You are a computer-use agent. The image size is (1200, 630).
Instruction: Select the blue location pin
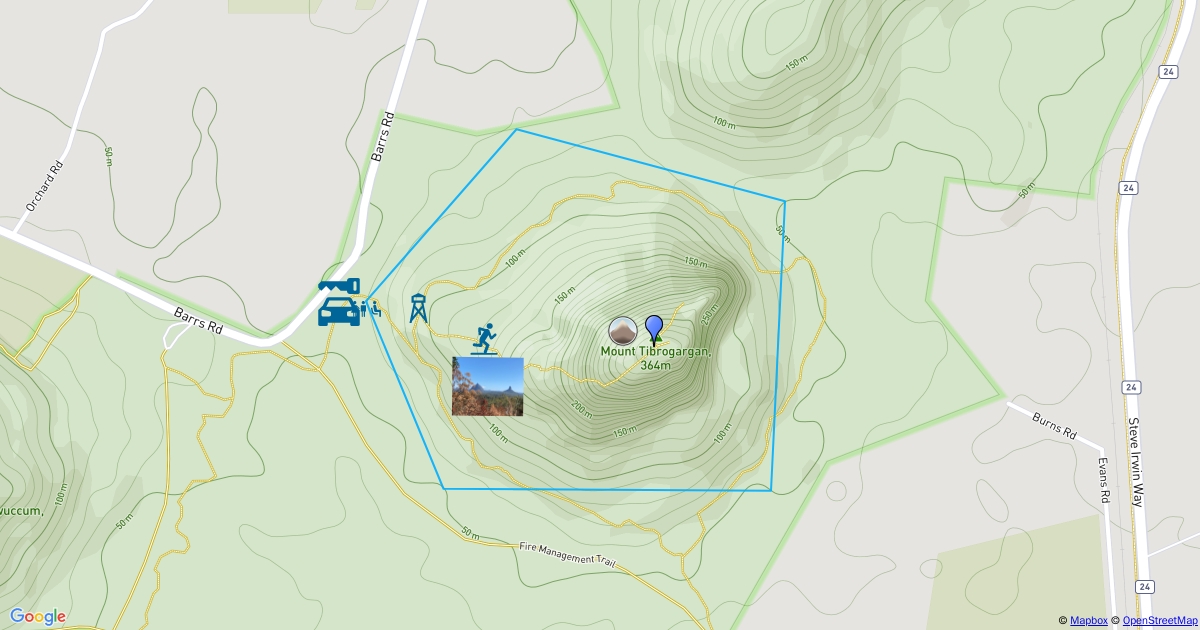(654, 327)
